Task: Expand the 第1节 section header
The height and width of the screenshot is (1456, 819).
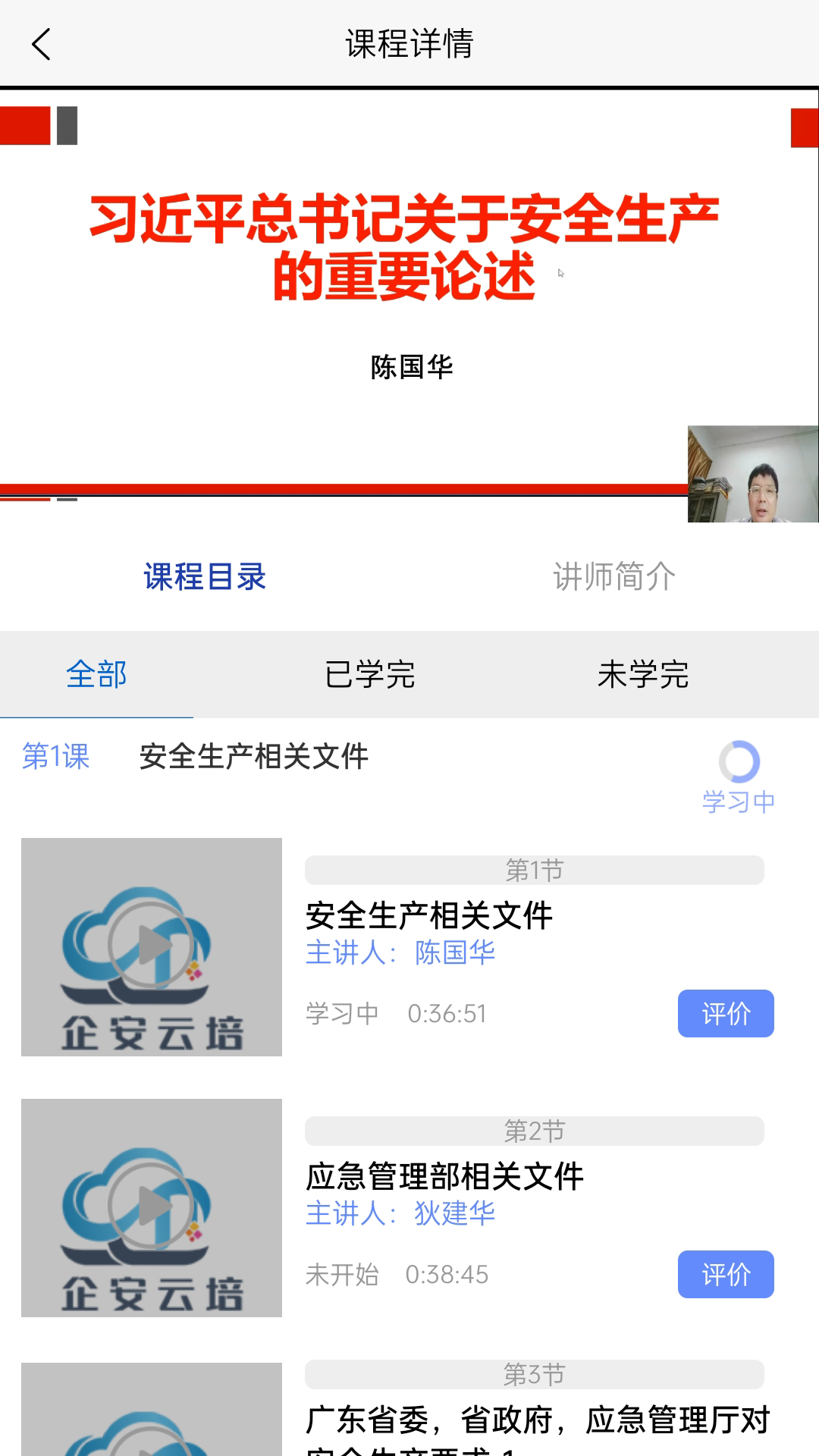Action: click(535, 871)
